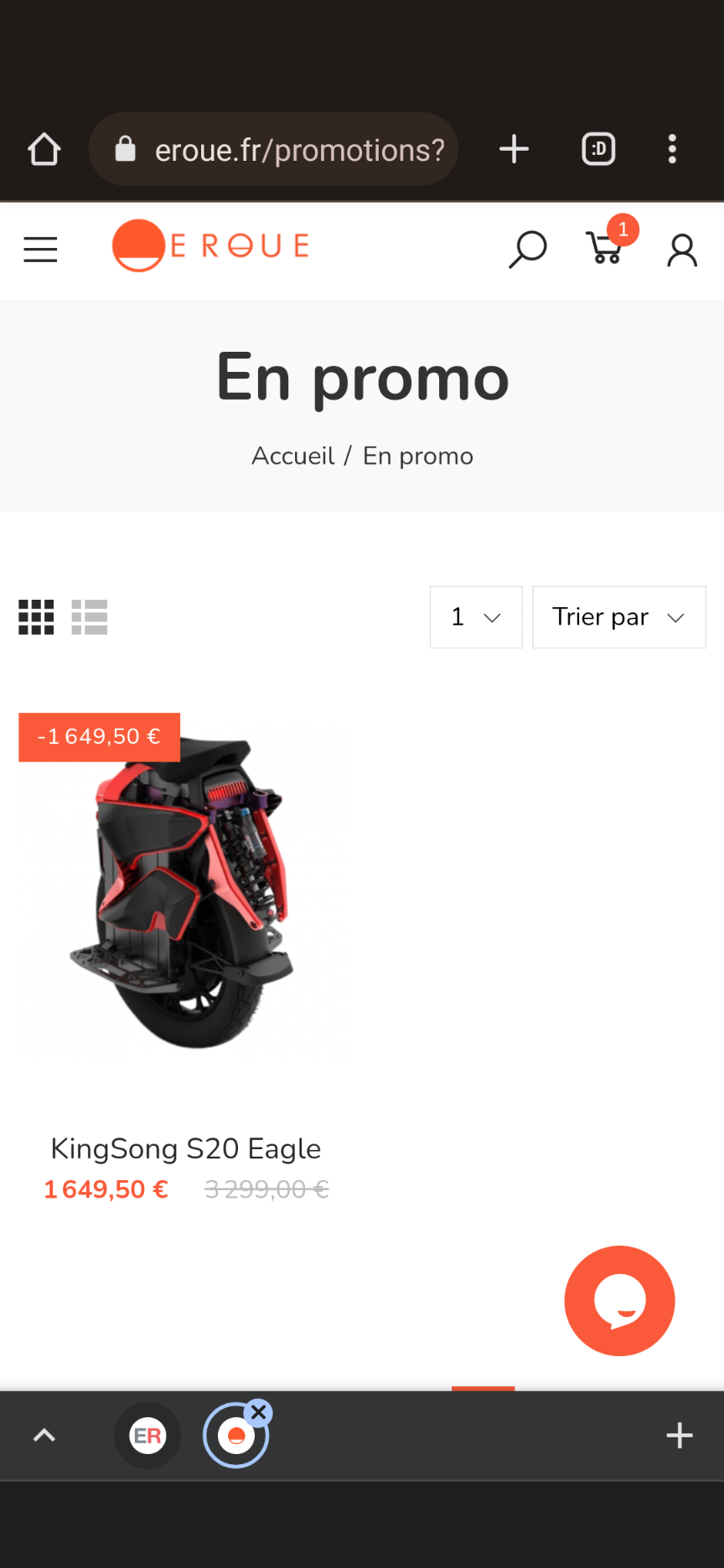The image size is (724, 1568).
Task: Expand the items-per-page dropdown
Action: (x=476, y=617)
